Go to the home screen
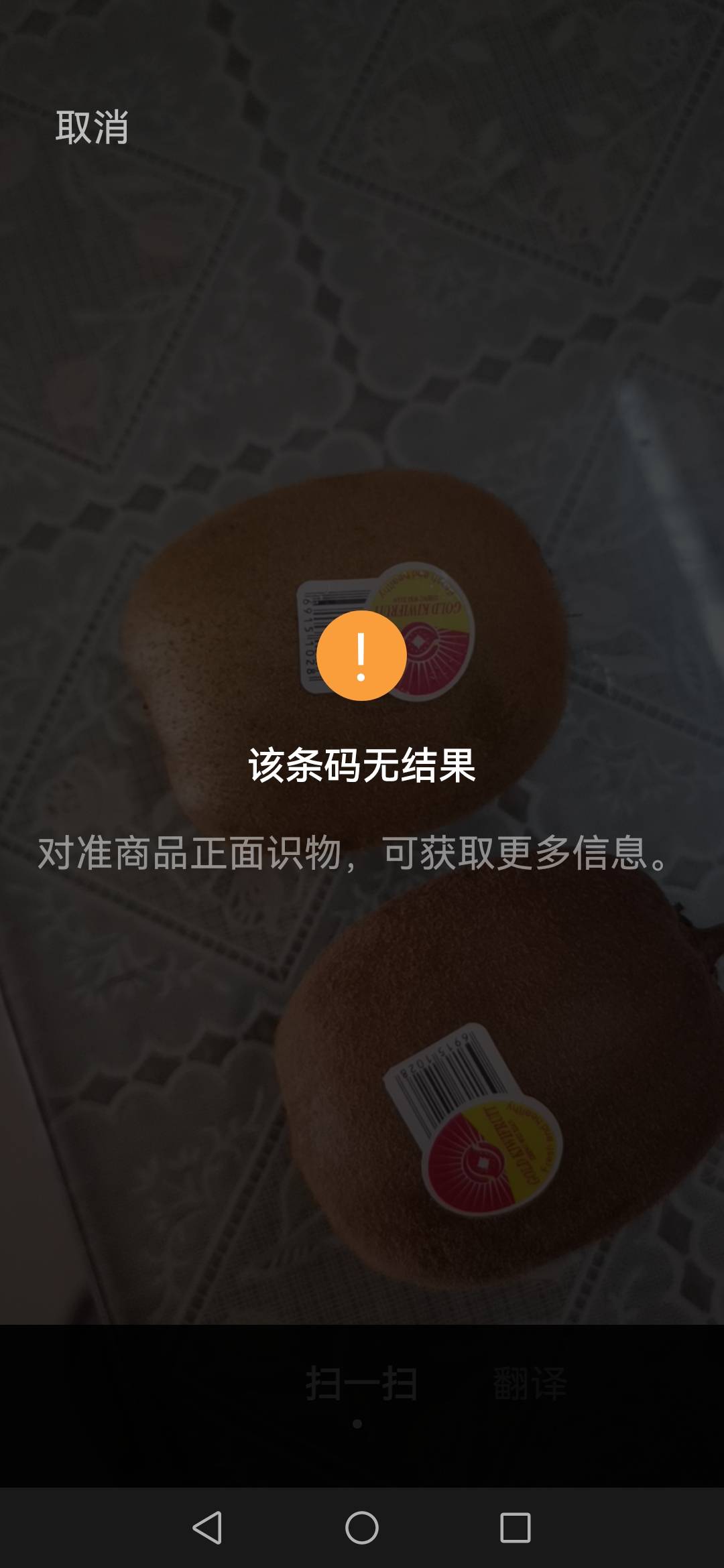The width and height of the screenshot is (724, 1568). [362, 1528]
